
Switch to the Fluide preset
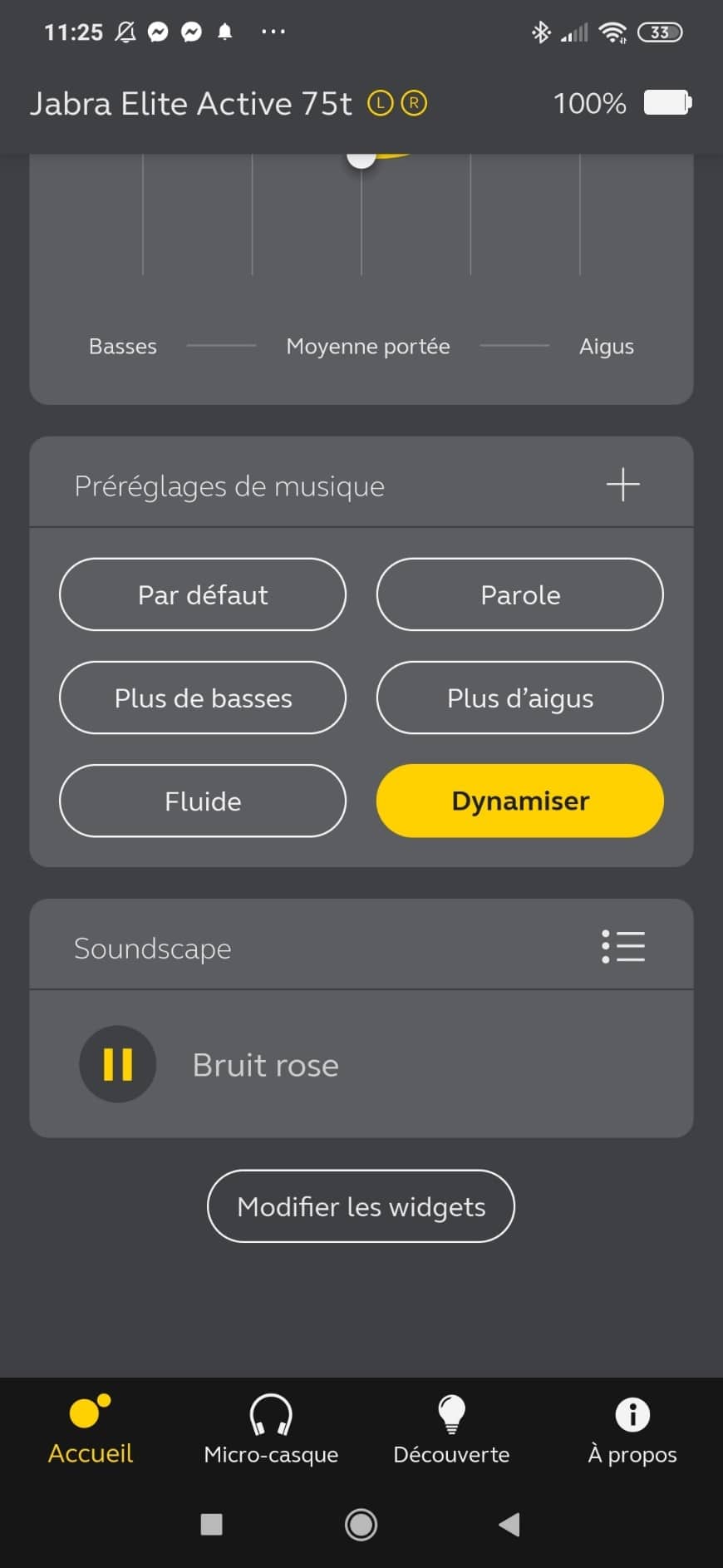[x=203, y=801]
